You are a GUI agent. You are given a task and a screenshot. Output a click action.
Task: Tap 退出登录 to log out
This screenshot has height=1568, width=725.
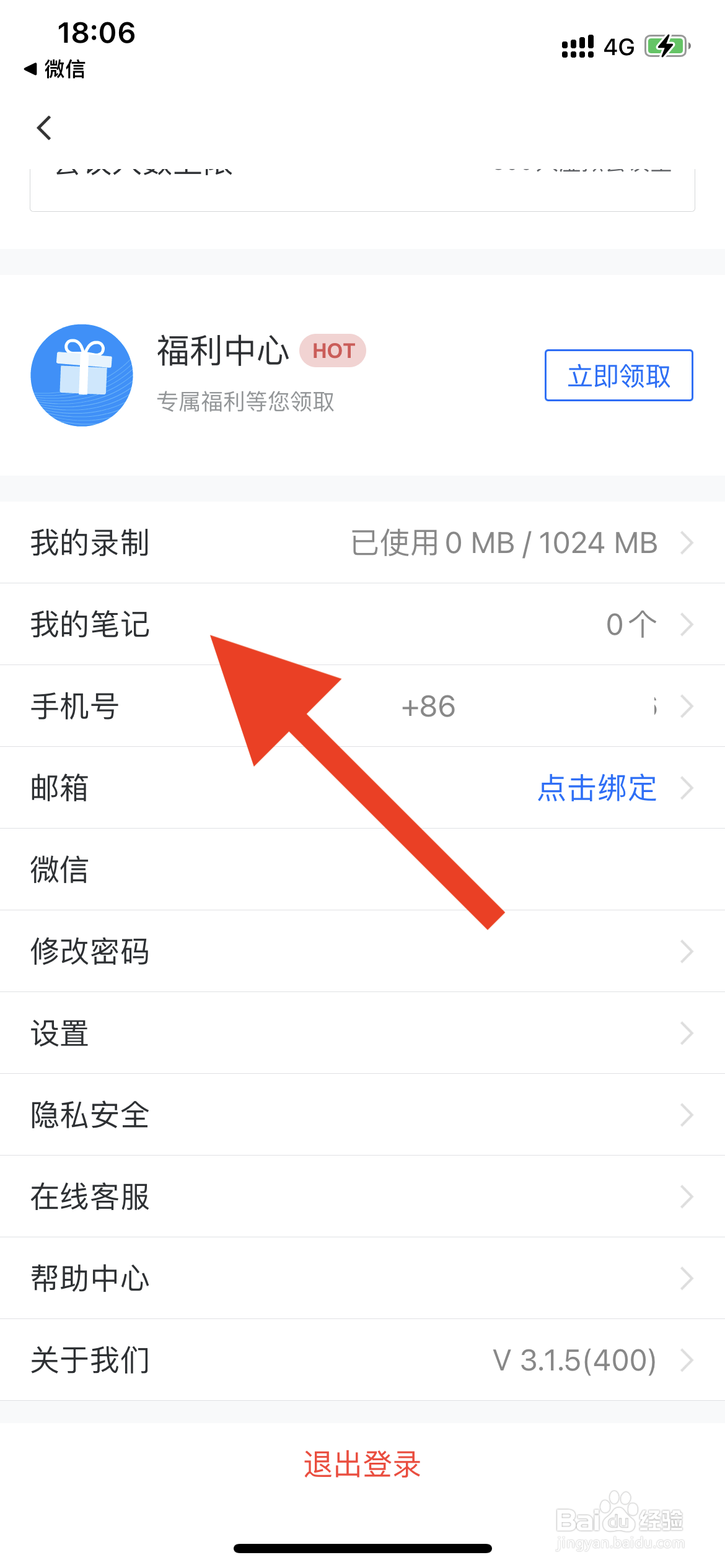pyautogui.click(x=362, y=1463)
